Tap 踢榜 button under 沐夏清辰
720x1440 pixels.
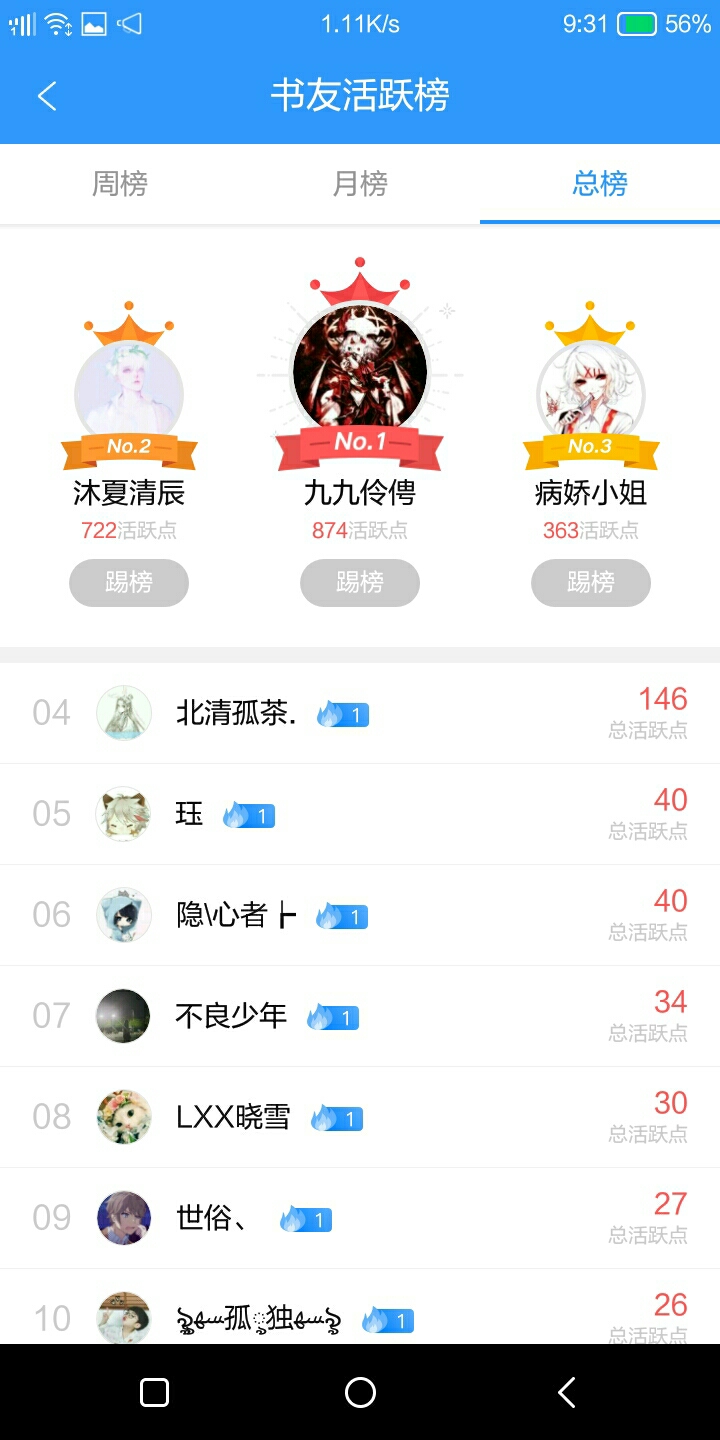click(129, 582)
